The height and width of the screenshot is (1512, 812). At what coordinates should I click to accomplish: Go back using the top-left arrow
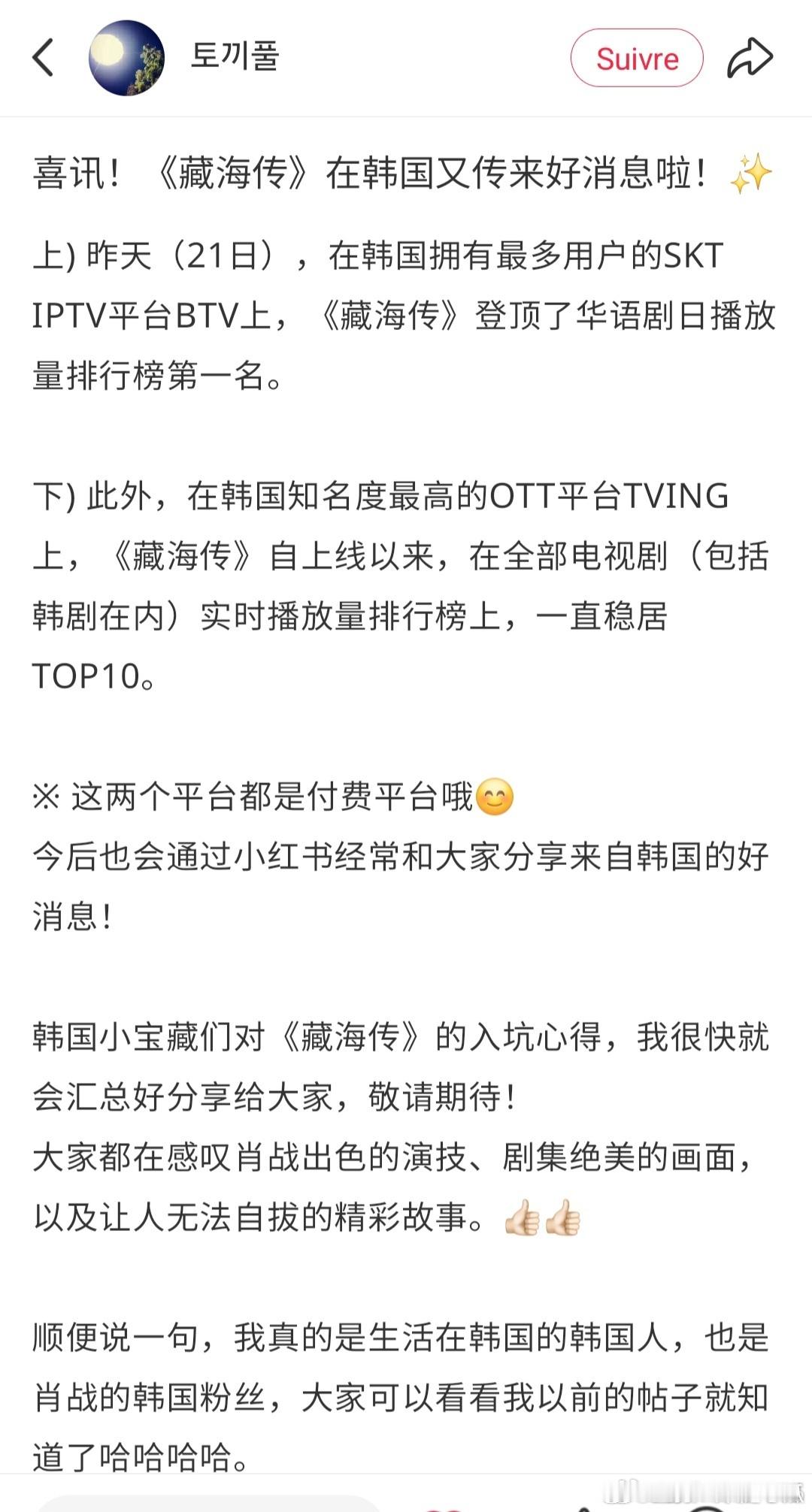pyautogui.click(x=44, y=58)
